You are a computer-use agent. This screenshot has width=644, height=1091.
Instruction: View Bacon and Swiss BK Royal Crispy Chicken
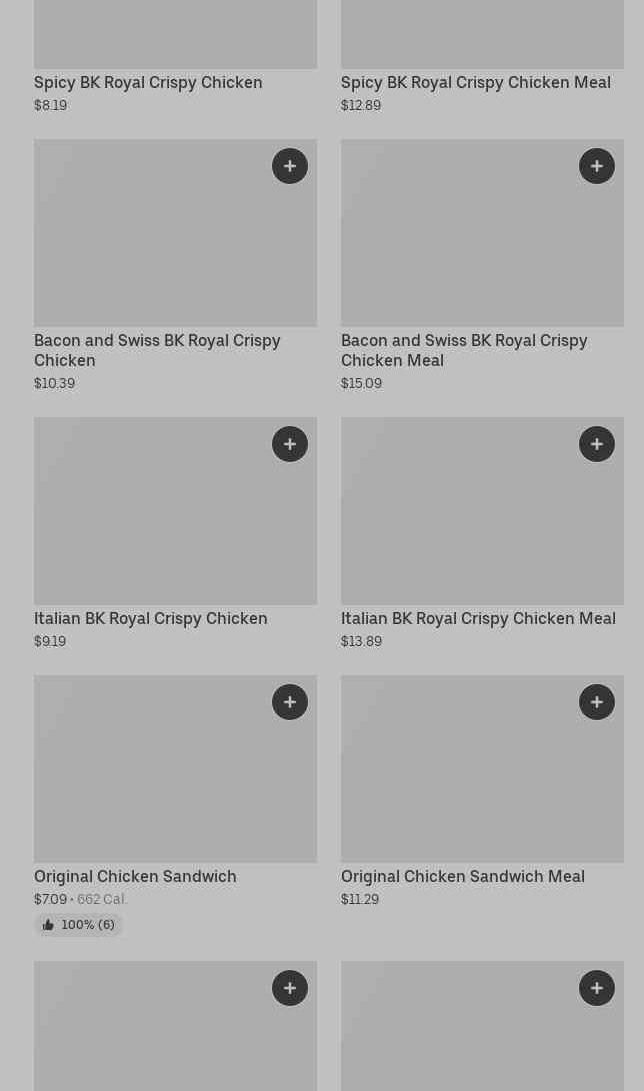click(157, 350)
